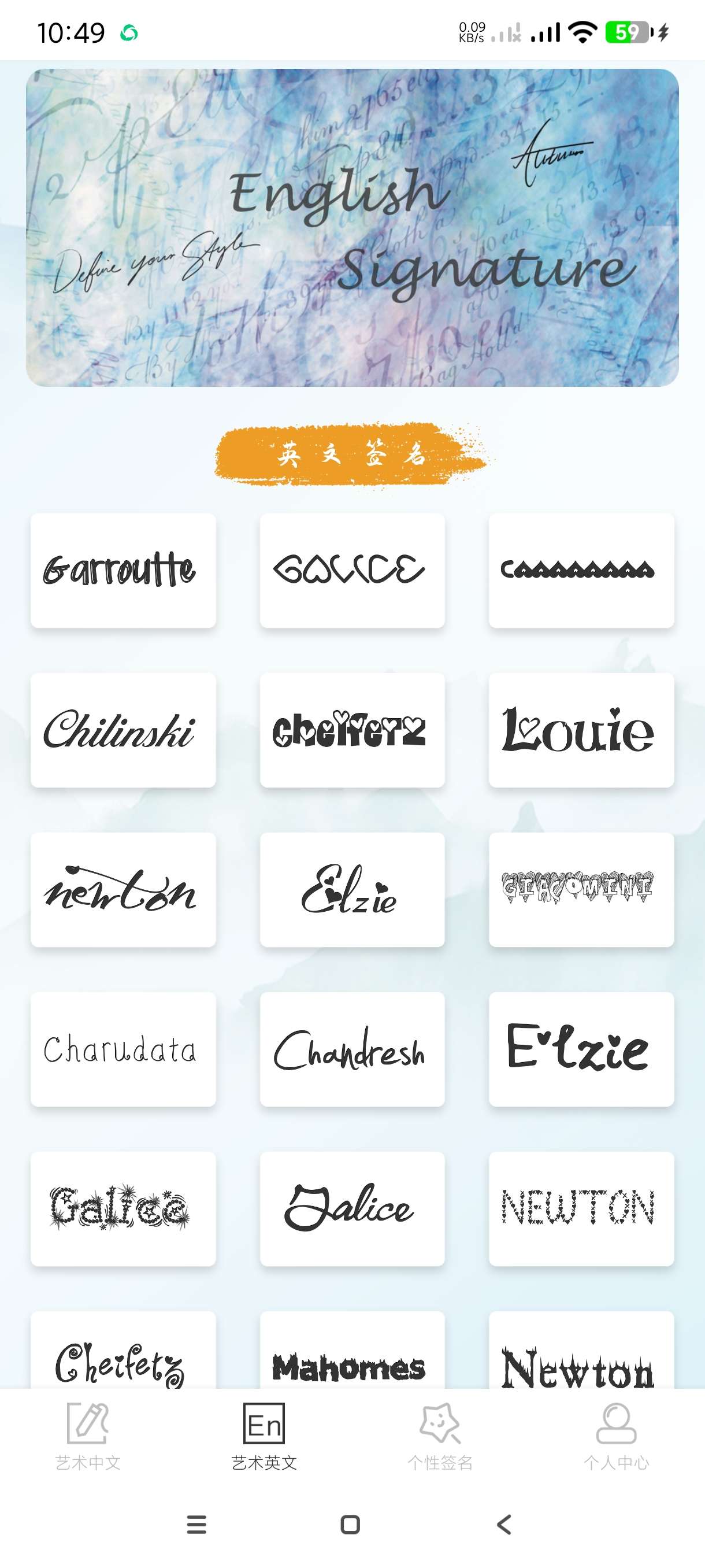Open the English Signature banner
The height and width of the screenshot is (1568, 705).
351,227
